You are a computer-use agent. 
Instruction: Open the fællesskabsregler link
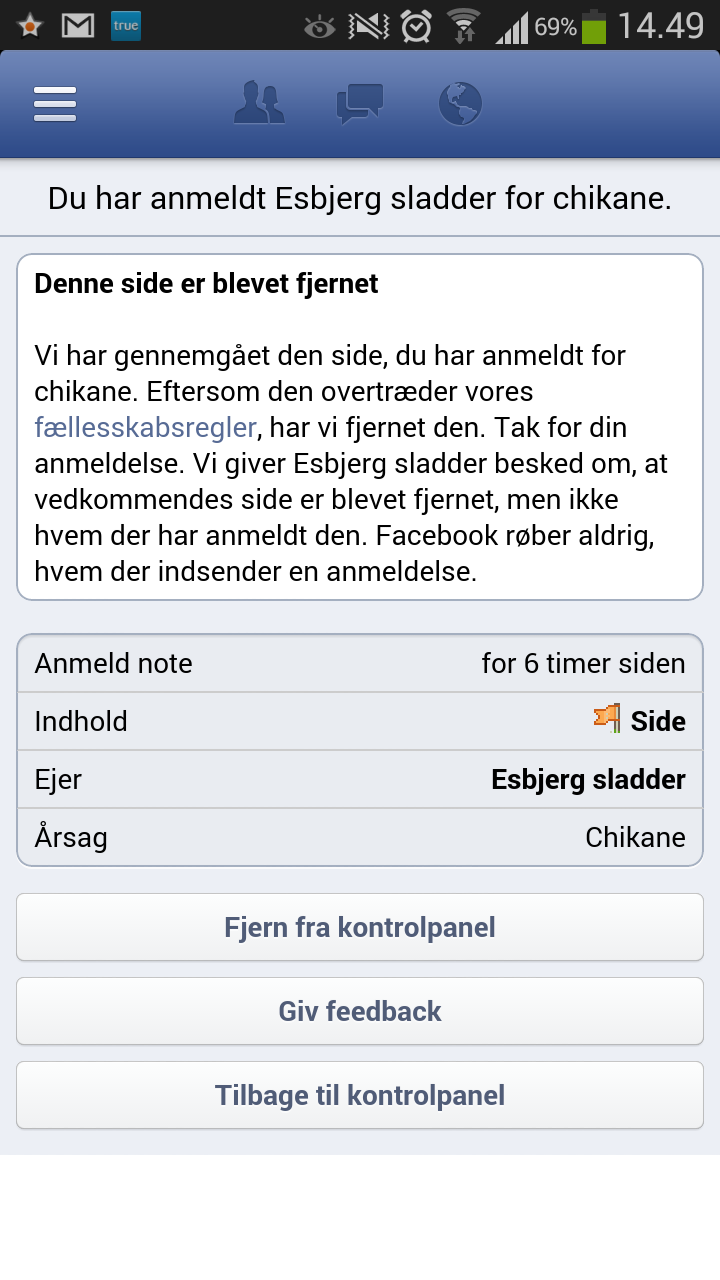click(x=146, y=428)
